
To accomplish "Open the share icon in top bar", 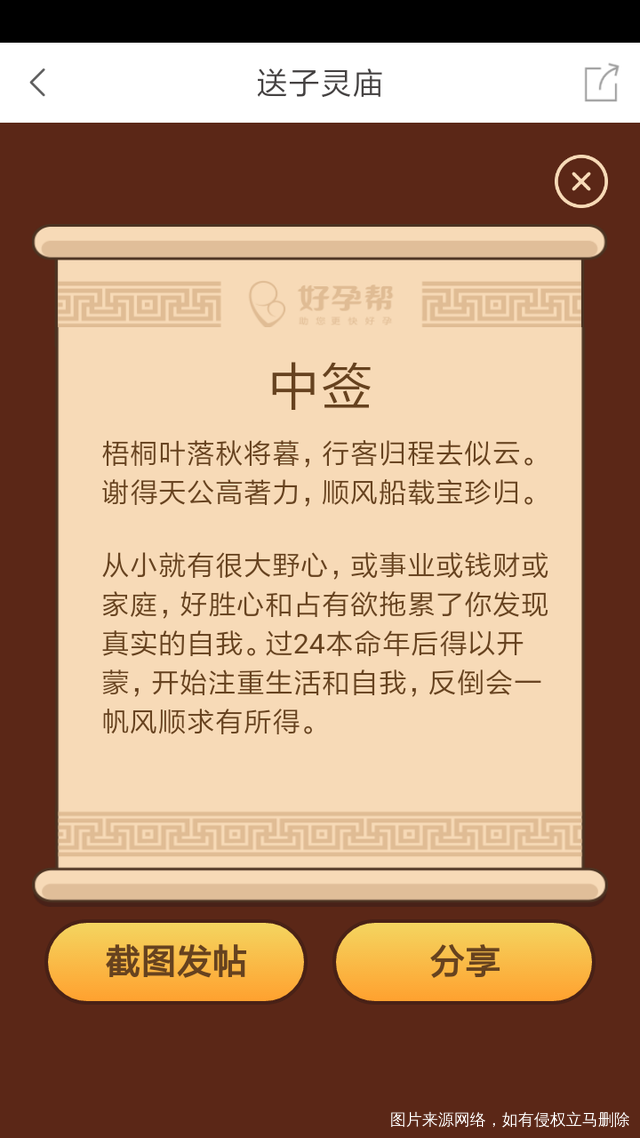I will tap(601, 82).
